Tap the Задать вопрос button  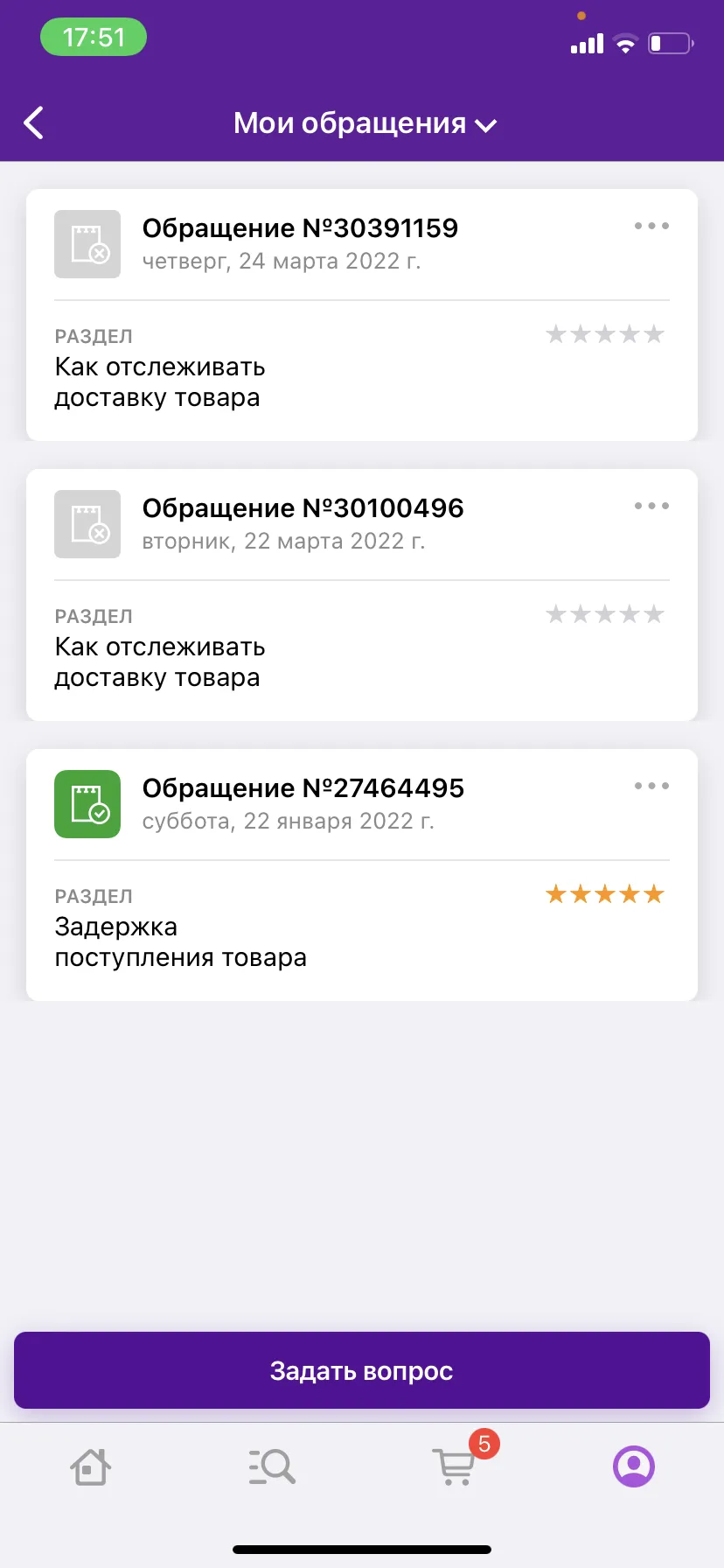(362, 1370)
